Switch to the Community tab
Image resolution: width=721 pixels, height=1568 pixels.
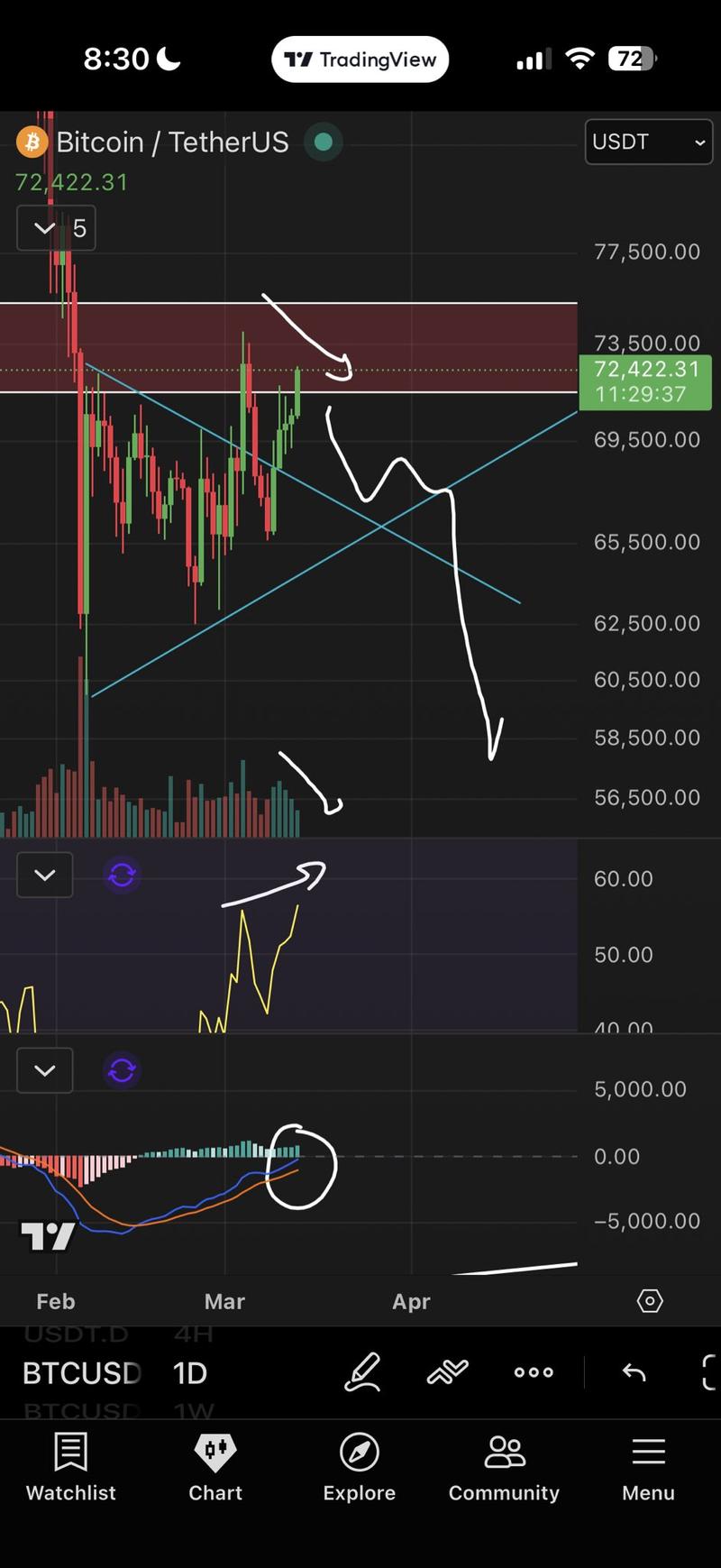pyautogui.click(x=503, y=1467)
